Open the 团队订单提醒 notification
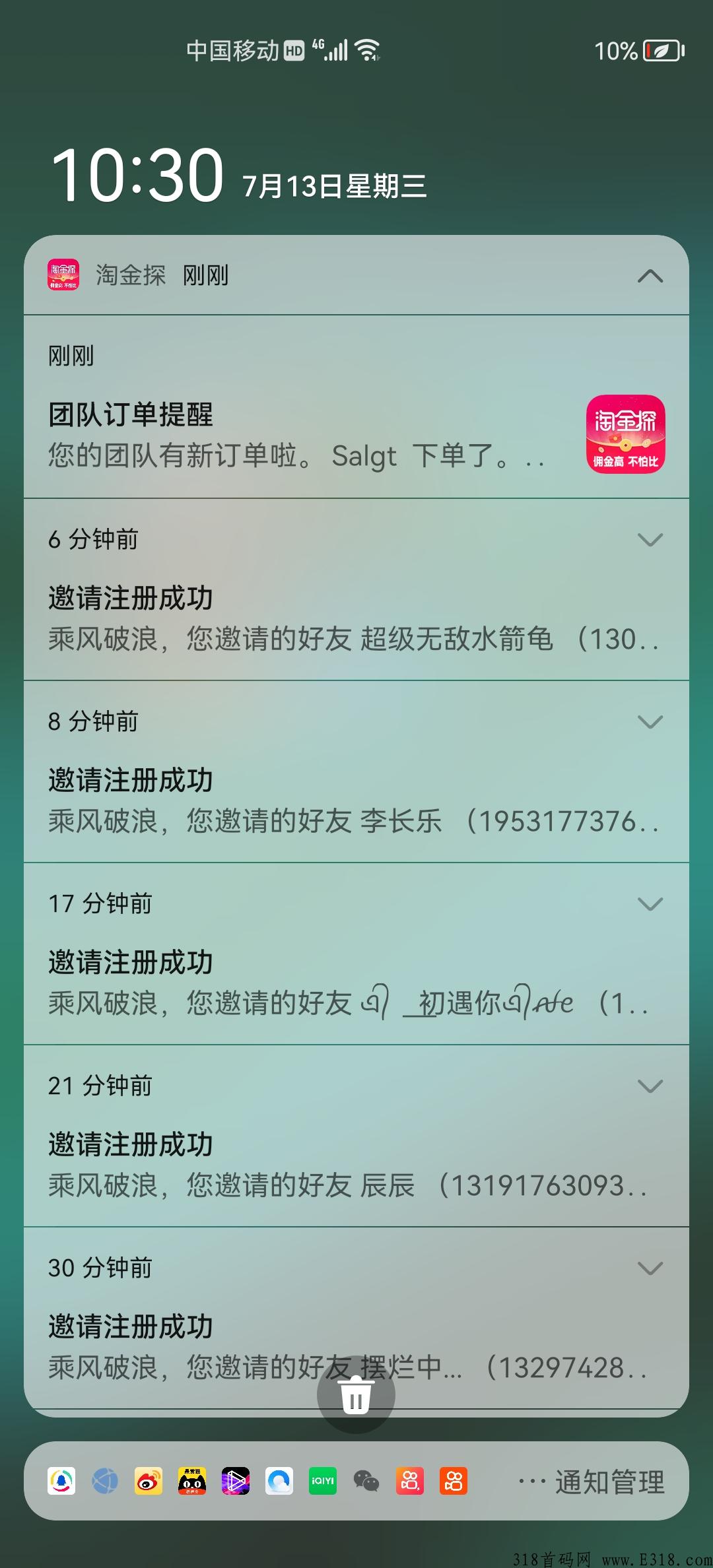Viewport: 713px width, 1568px height. [x=356, y=407]
